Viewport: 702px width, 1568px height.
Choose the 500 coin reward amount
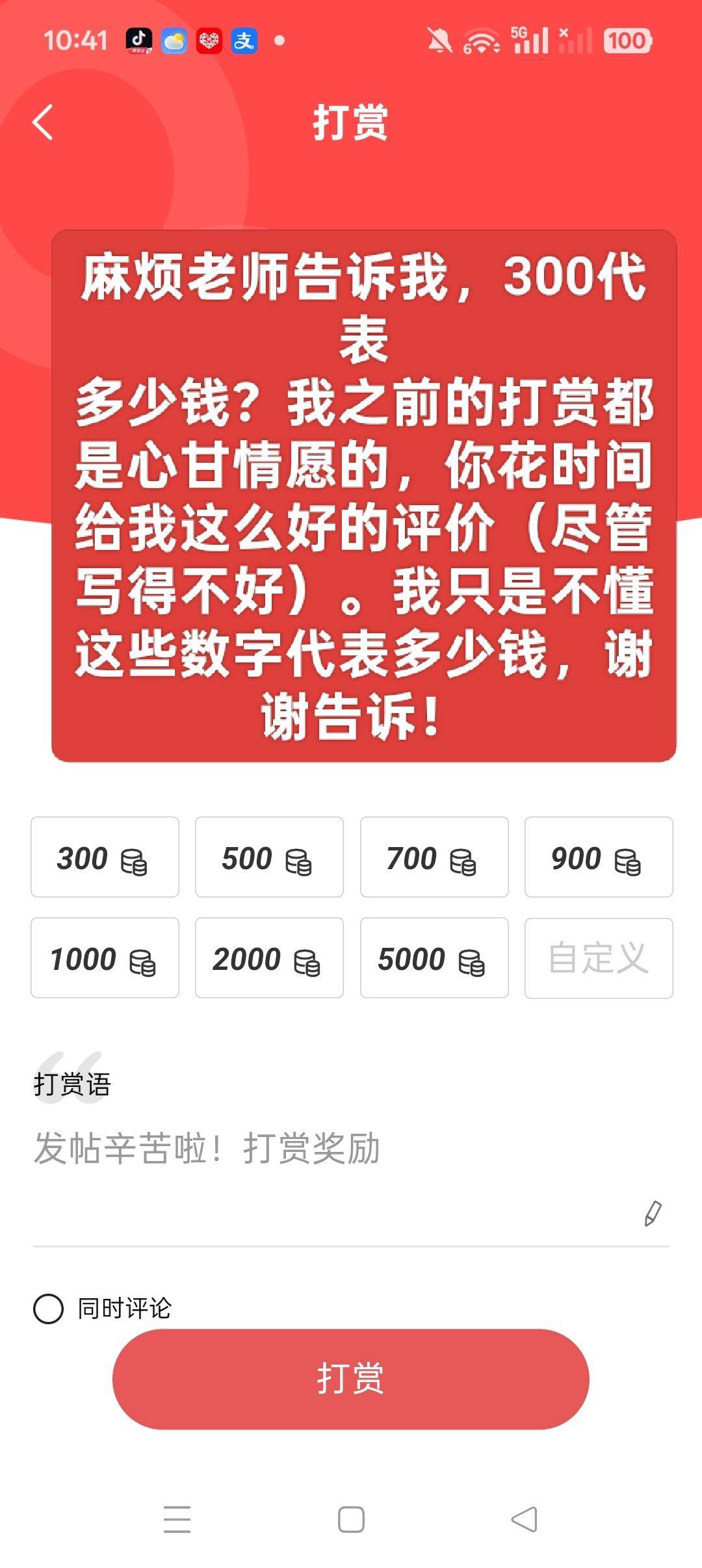(x=269, y=857)
